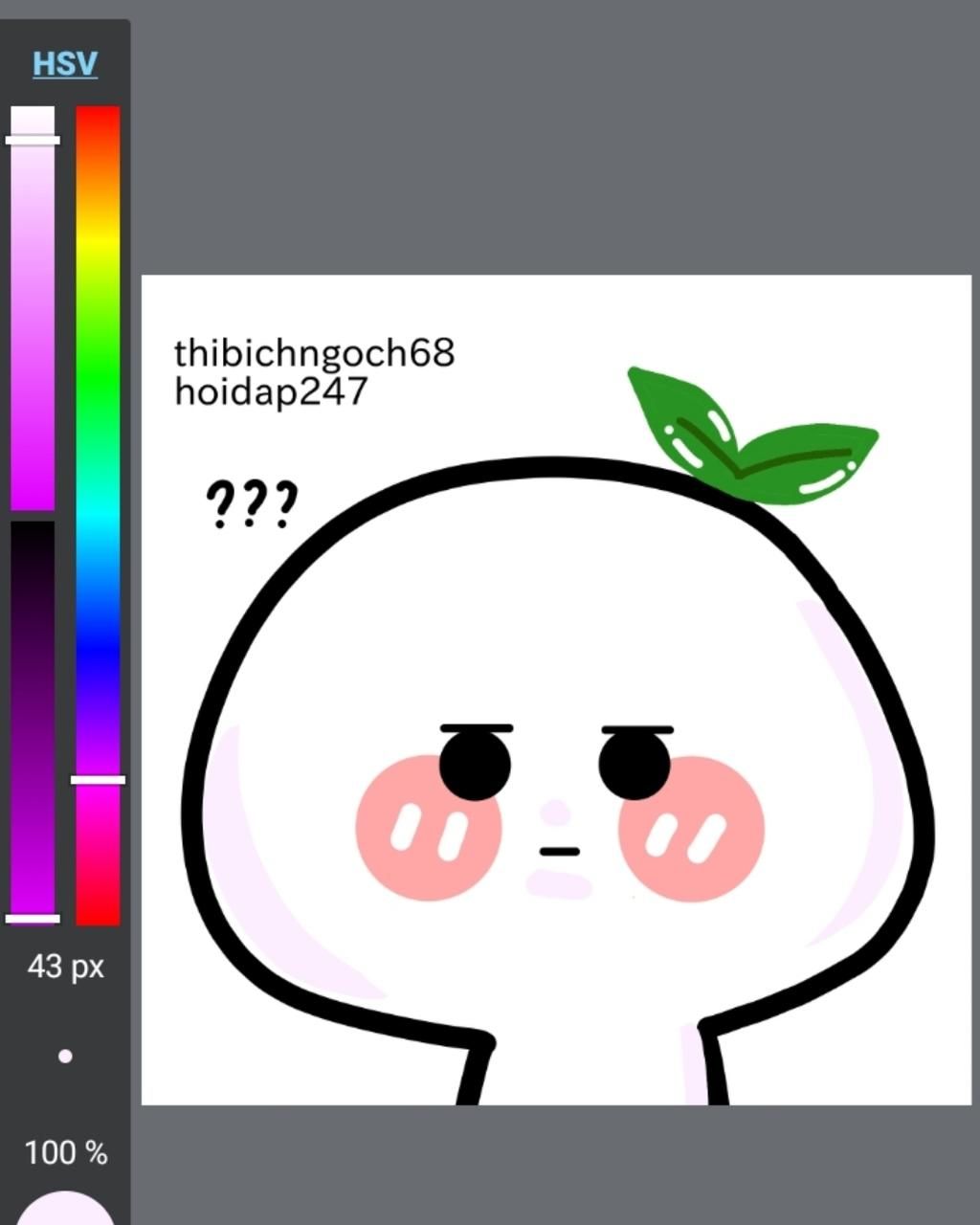Screen dimensions: 980x1225
Task: Change the 100 % brush opacity
Action: tap(65, 1153)
